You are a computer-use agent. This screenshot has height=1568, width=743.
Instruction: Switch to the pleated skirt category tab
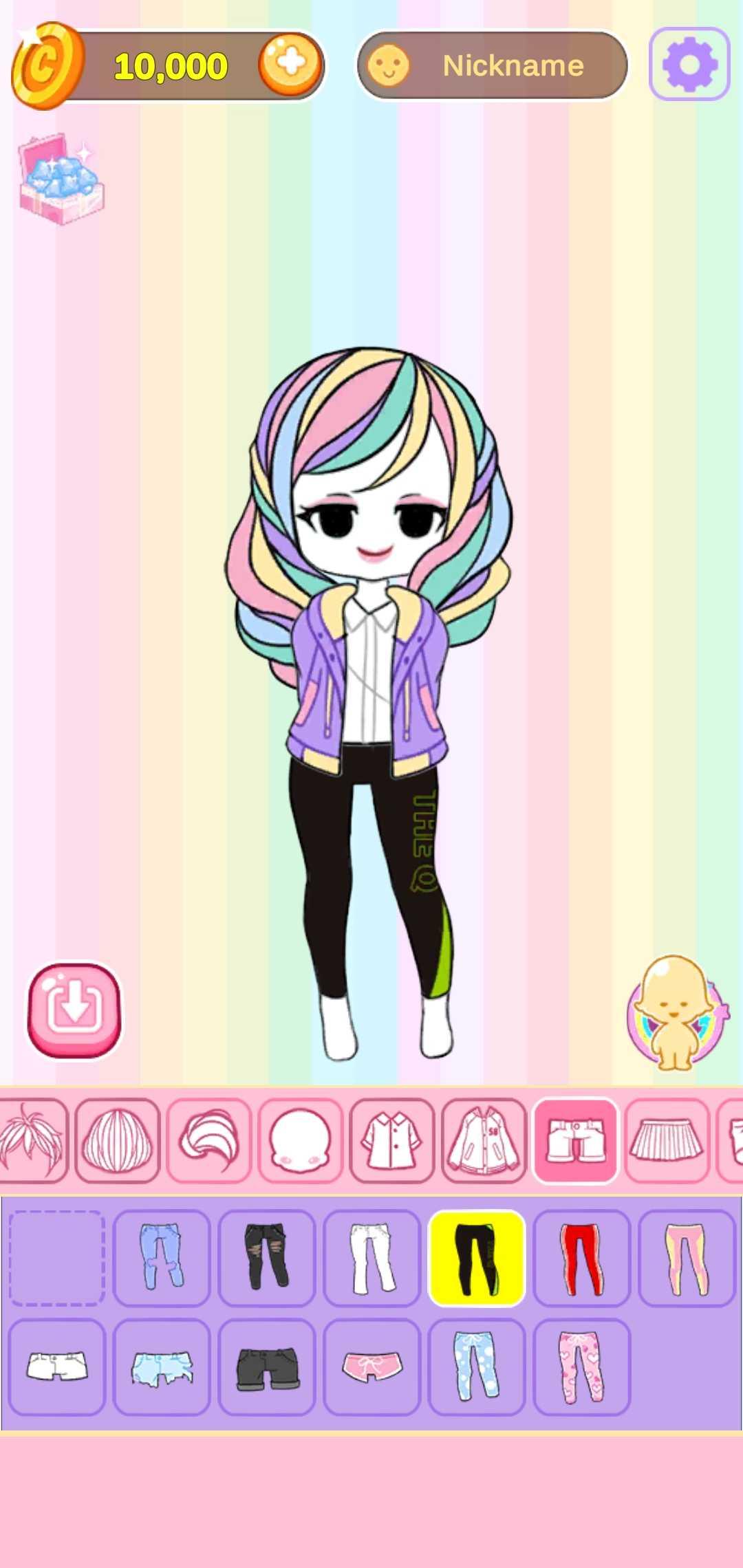tap(667, 1140)
